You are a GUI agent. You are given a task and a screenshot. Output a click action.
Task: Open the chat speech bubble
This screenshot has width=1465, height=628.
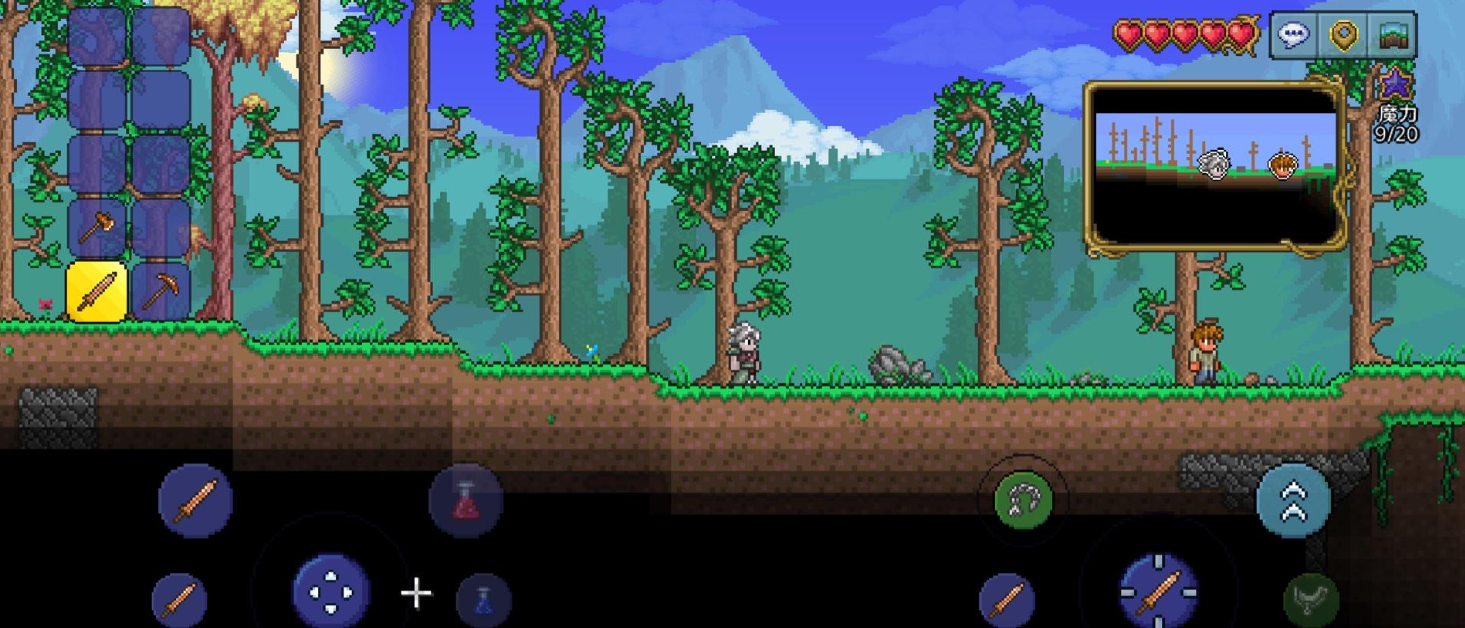(1295, 36)
